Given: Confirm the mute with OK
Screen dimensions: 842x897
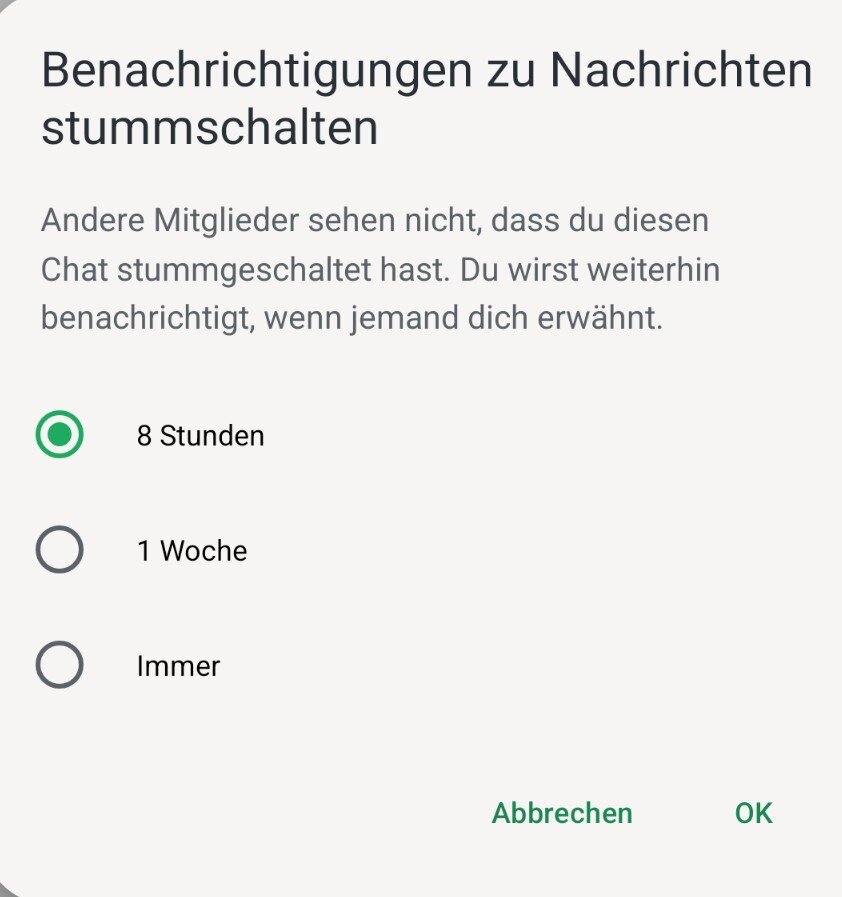Looking at the screenshot, I should (753, 813).
